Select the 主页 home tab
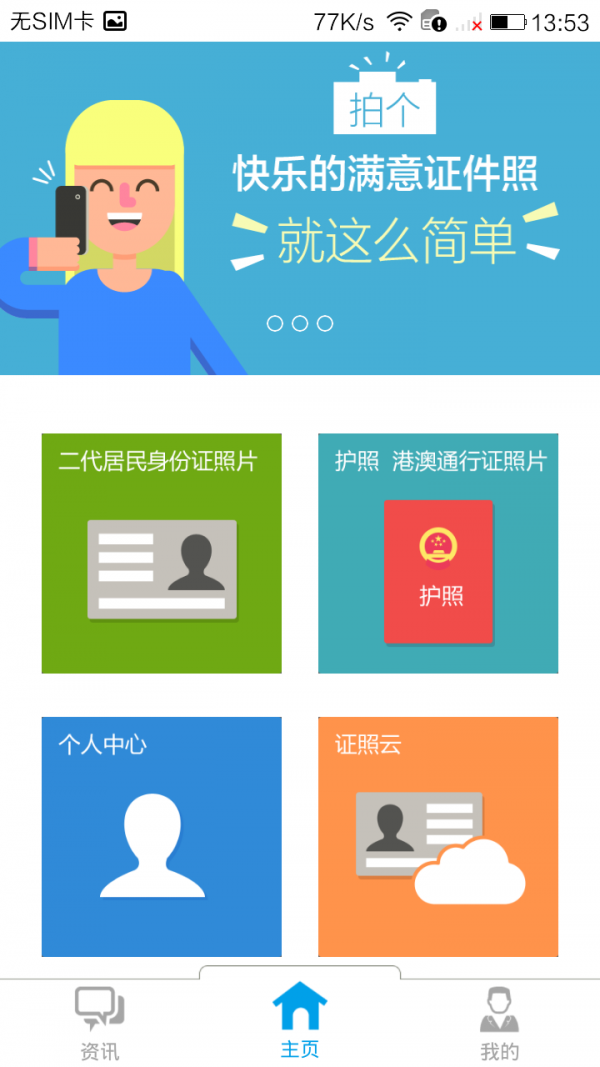Viewport: 600px width, 1067px height. 300,1020
